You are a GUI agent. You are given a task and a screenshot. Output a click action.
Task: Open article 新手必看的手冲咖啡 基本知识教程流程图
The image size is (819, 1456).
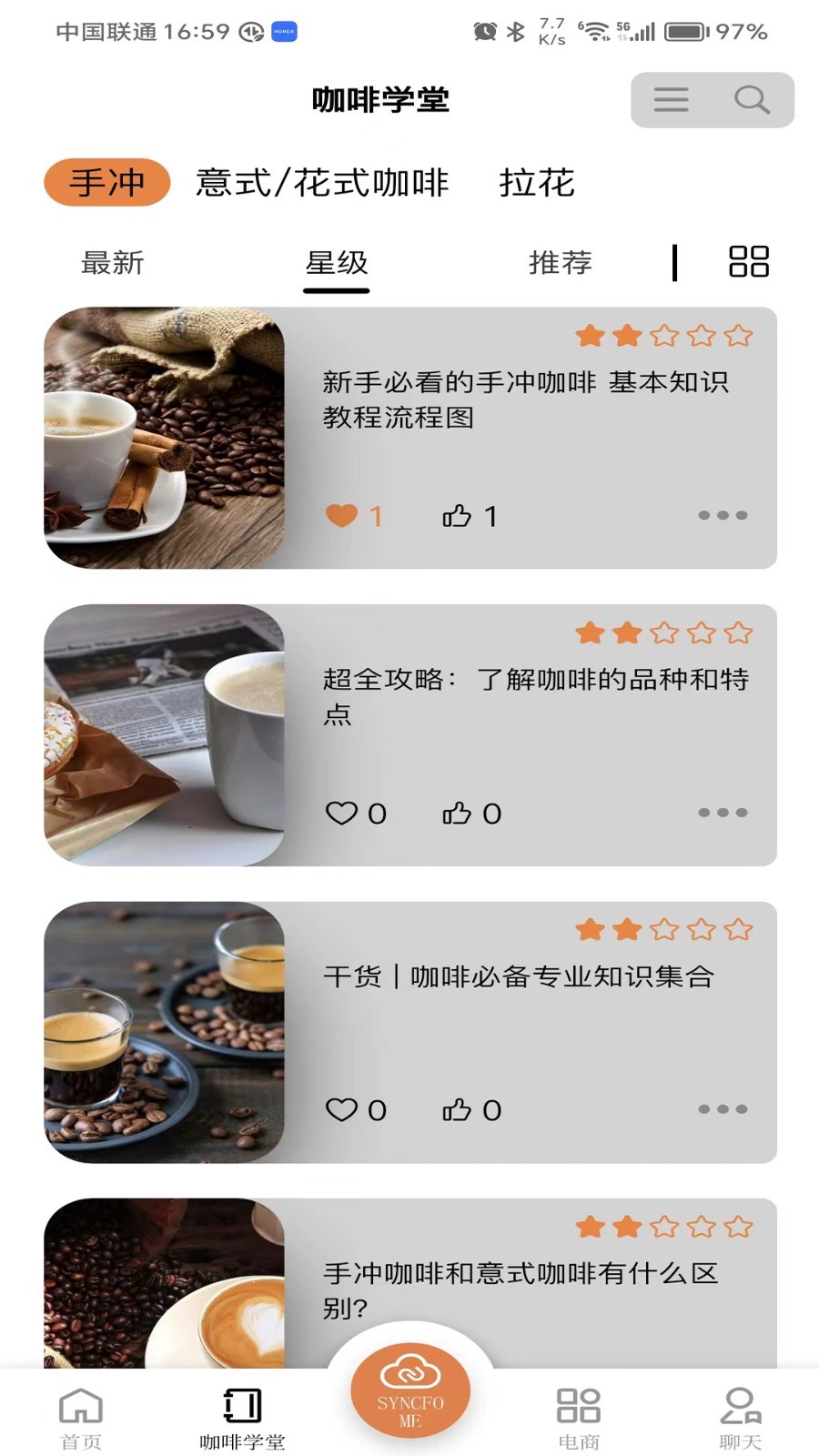tap(525, 399)
